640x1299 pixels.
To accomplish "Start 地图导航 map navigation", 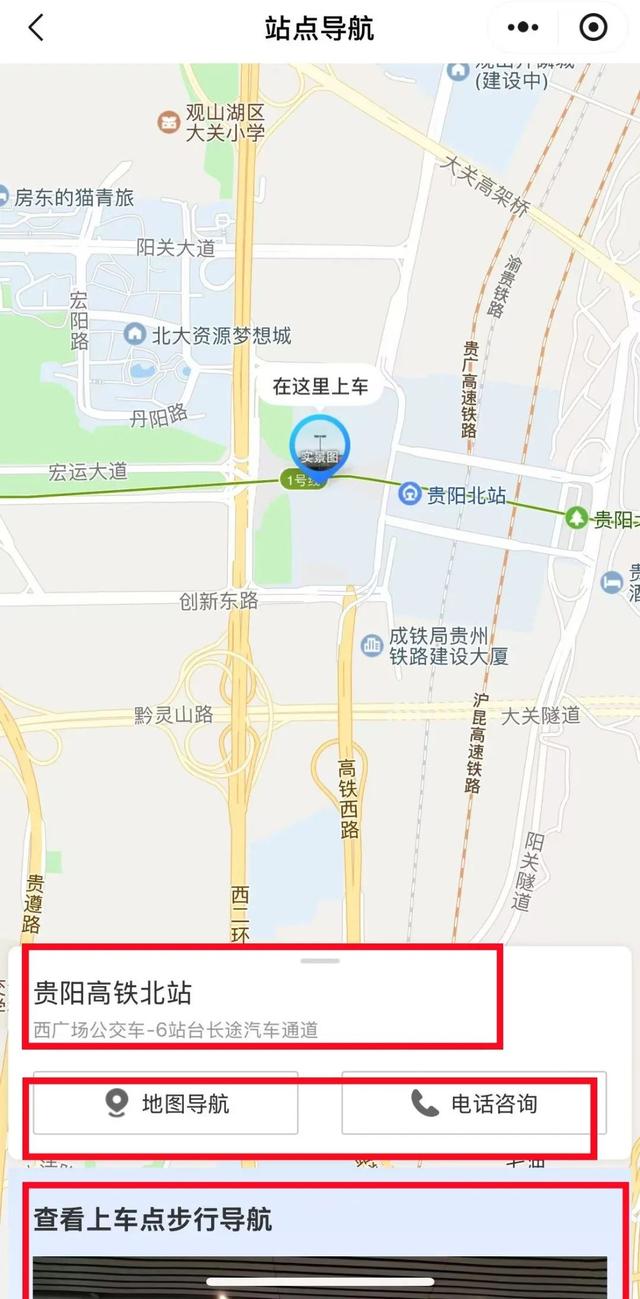I will pos(166,1103).
